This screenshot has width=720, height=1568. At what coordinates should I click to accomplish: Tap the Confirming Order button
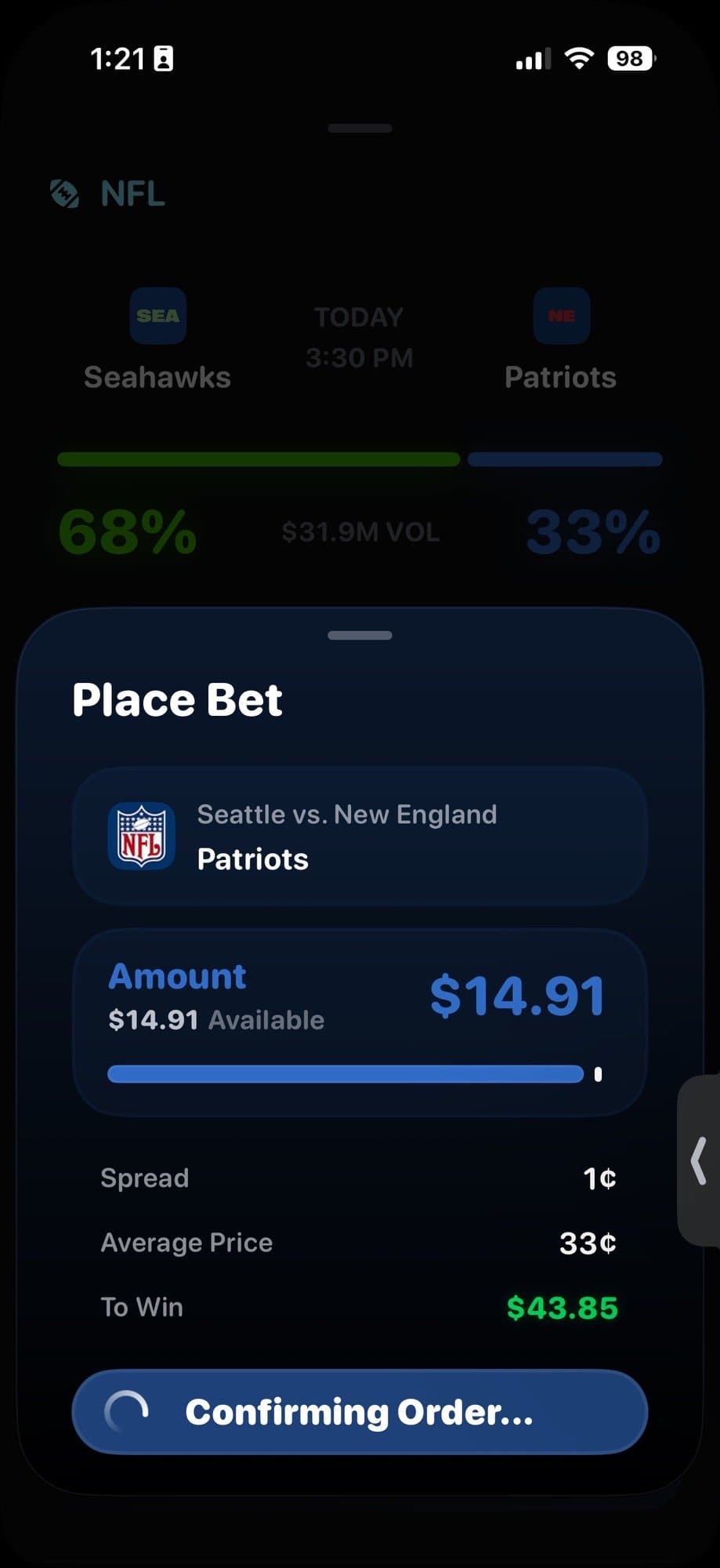coord(360,1412)
